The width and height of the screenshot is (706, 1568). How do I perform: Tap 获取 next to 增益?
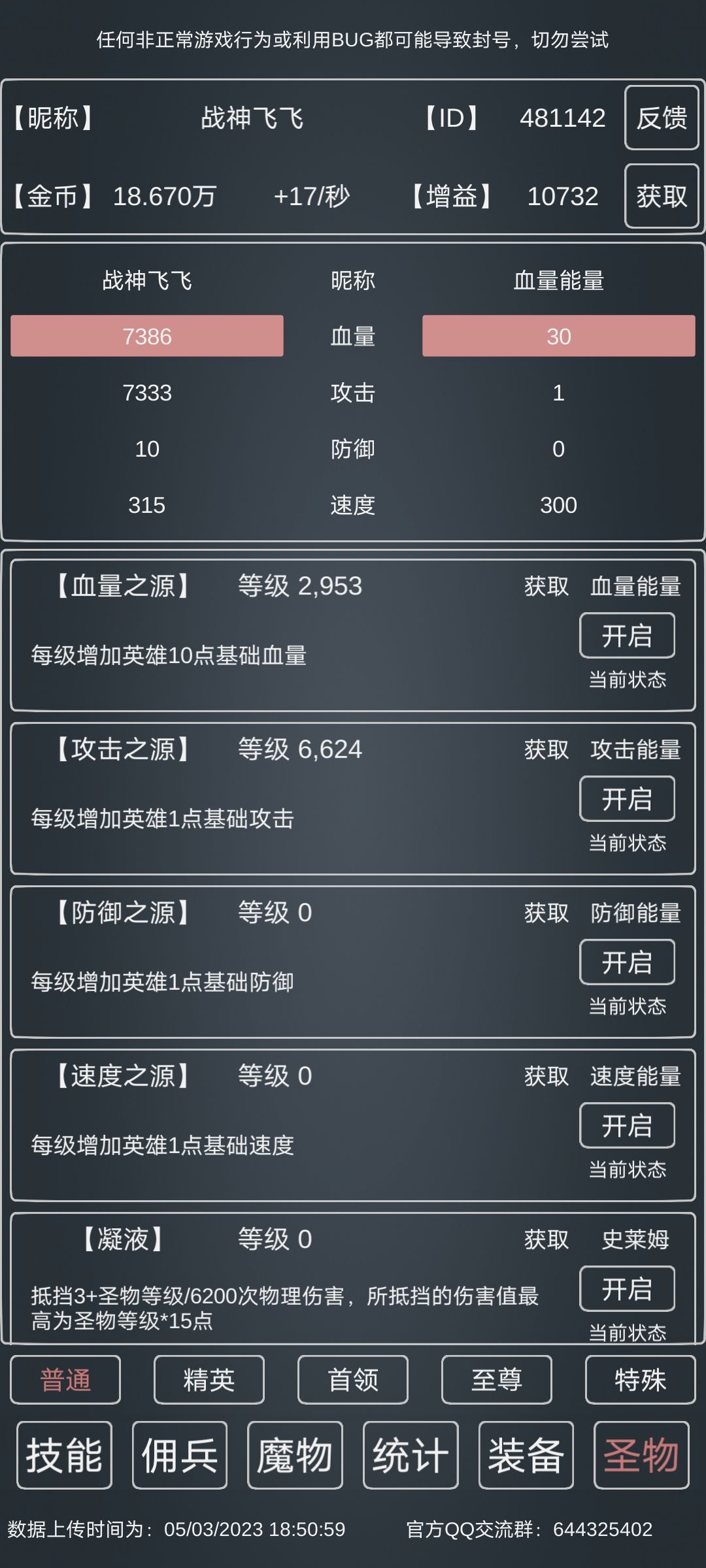coord(662,196)
